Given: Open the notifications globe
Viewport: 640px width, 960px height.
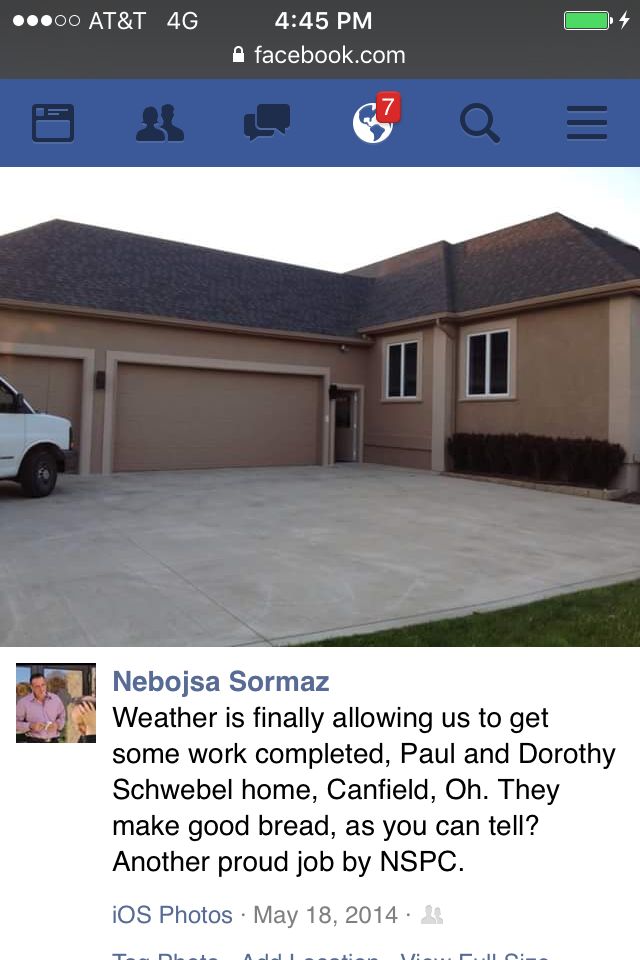Looking at the screenshot, I should (x=373, y=123).
